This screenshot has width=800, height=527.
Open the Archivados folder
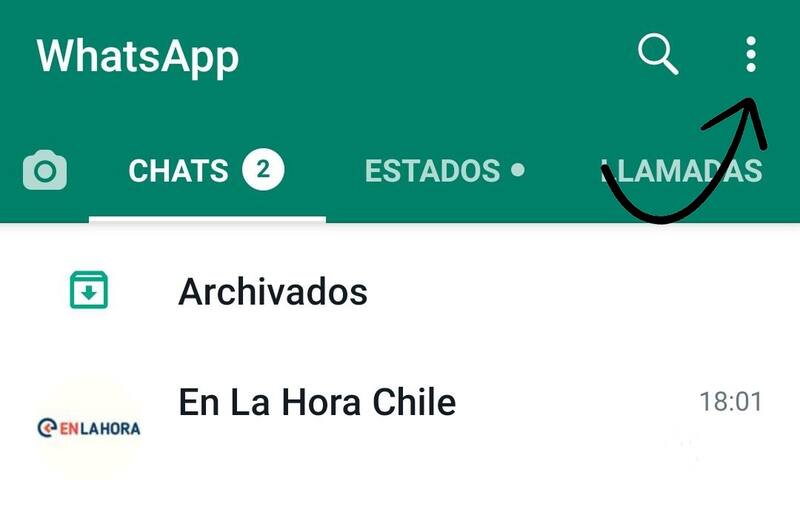[272, 292]
